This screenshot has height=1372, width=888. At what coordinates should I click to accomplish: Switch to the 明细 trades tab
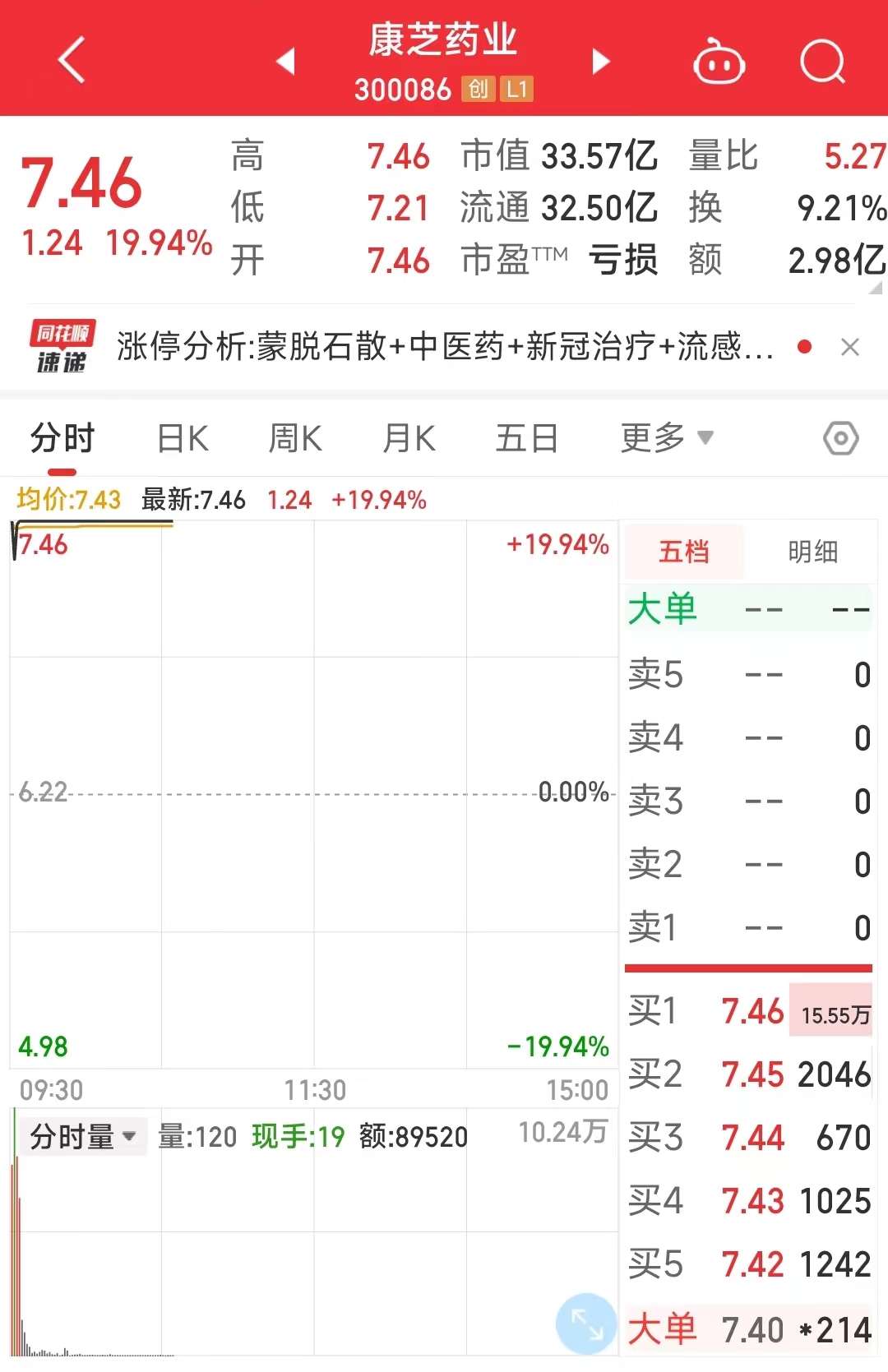812,552
